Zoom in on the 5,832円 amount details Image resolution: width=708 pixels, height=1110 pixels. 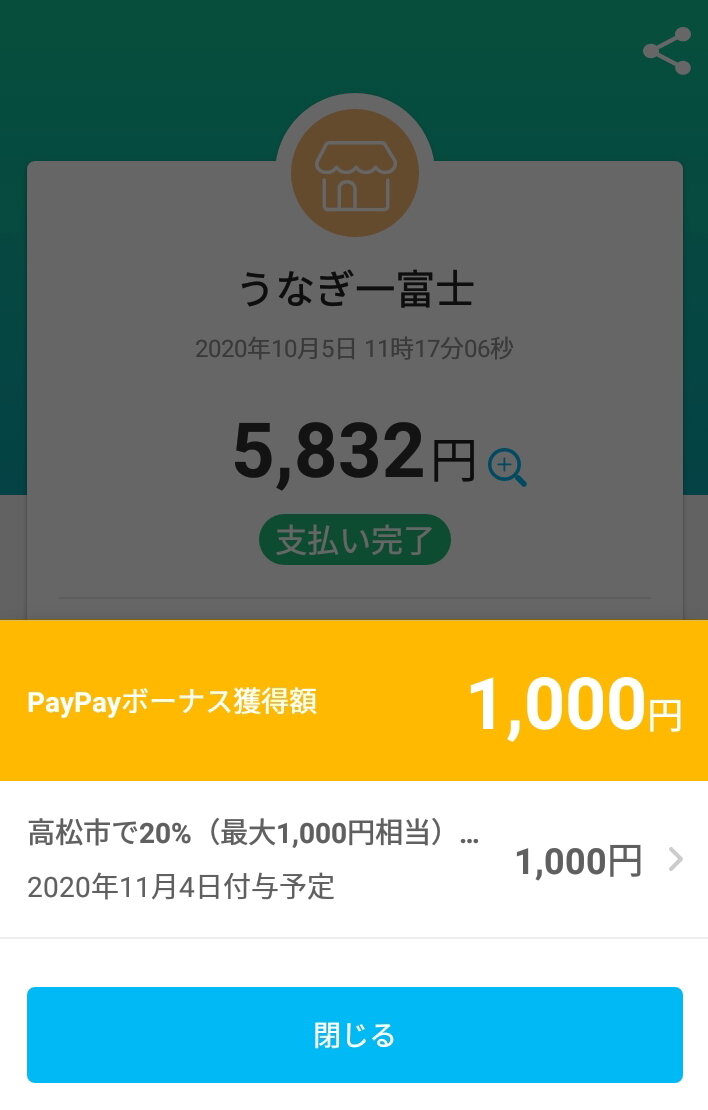(507, 467)
